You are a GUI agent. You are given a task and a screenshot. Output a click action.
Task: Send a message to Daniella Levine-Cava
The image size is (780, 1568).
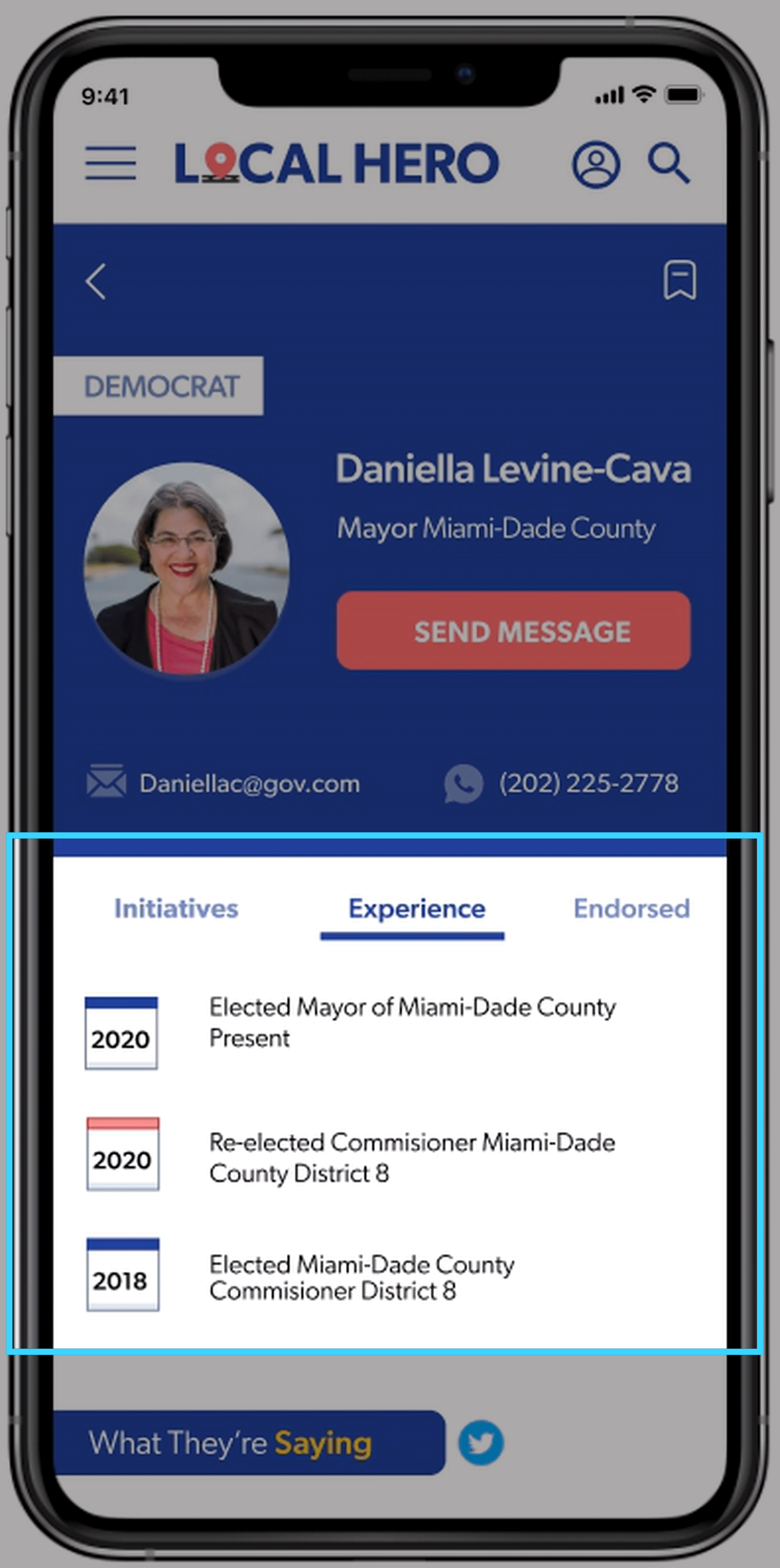pyautogui.click(x=513, y=631)
